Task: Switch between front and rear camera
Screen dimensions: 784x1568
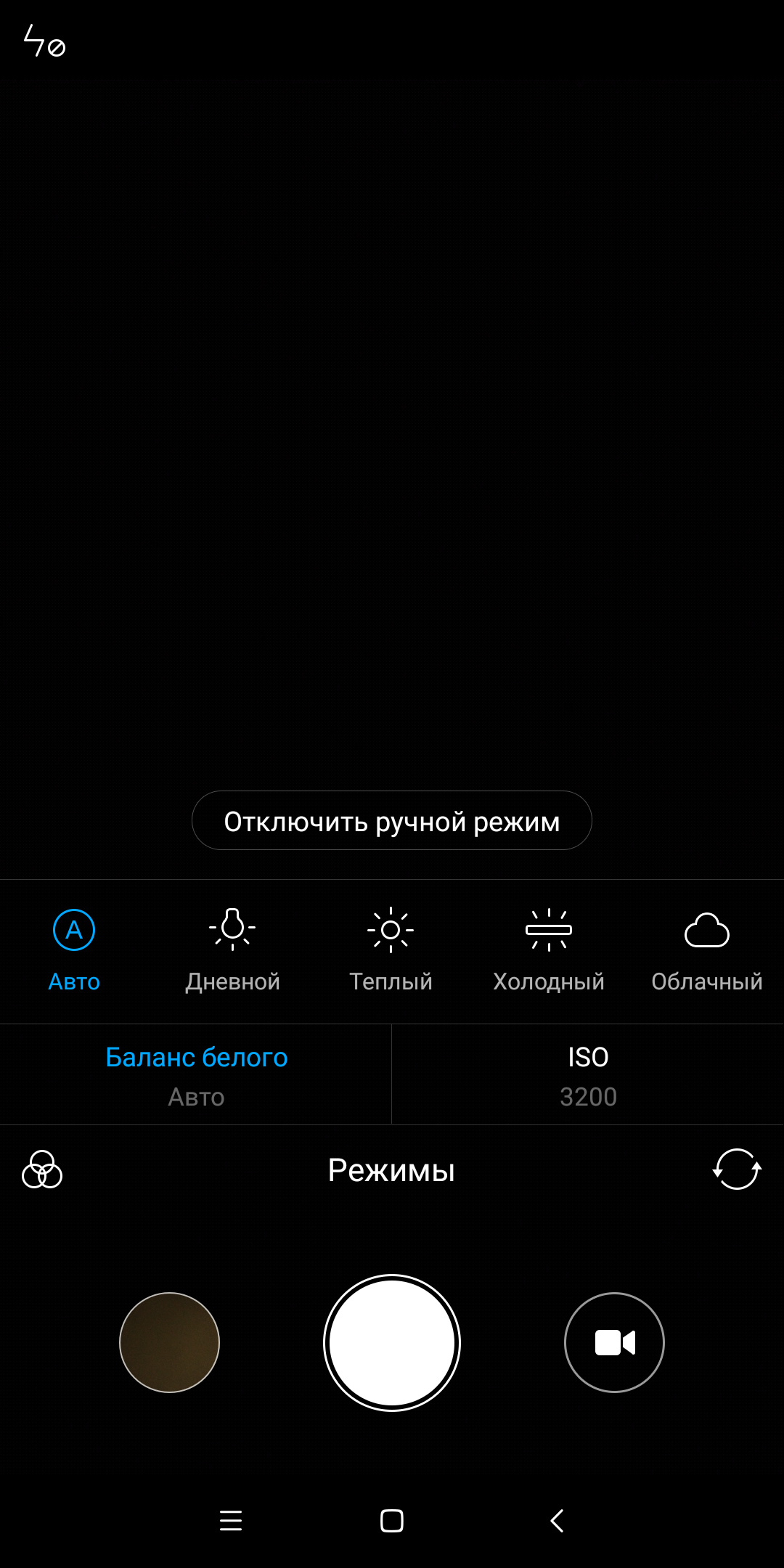Action: pos(737,1169)
